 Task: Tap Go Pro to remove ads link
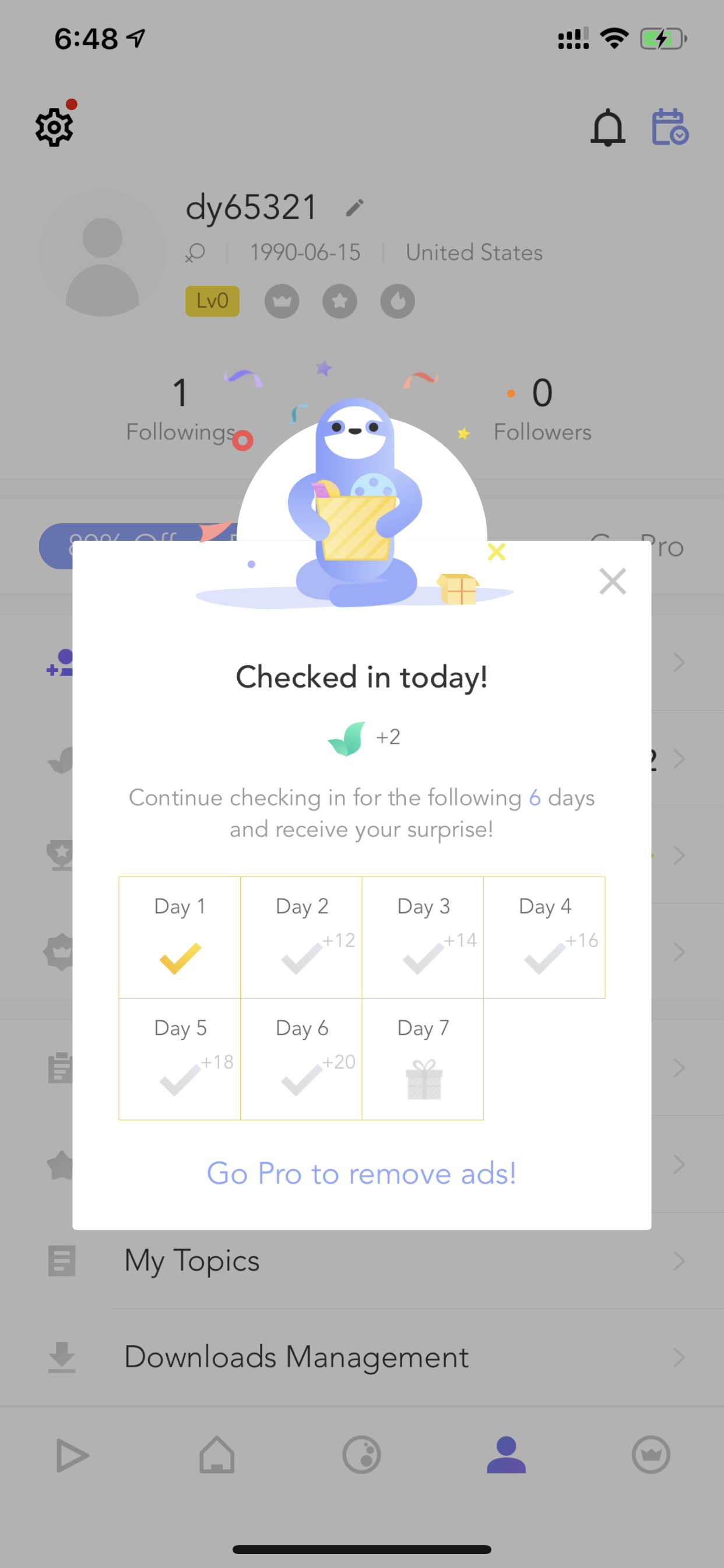(361, 1174)
